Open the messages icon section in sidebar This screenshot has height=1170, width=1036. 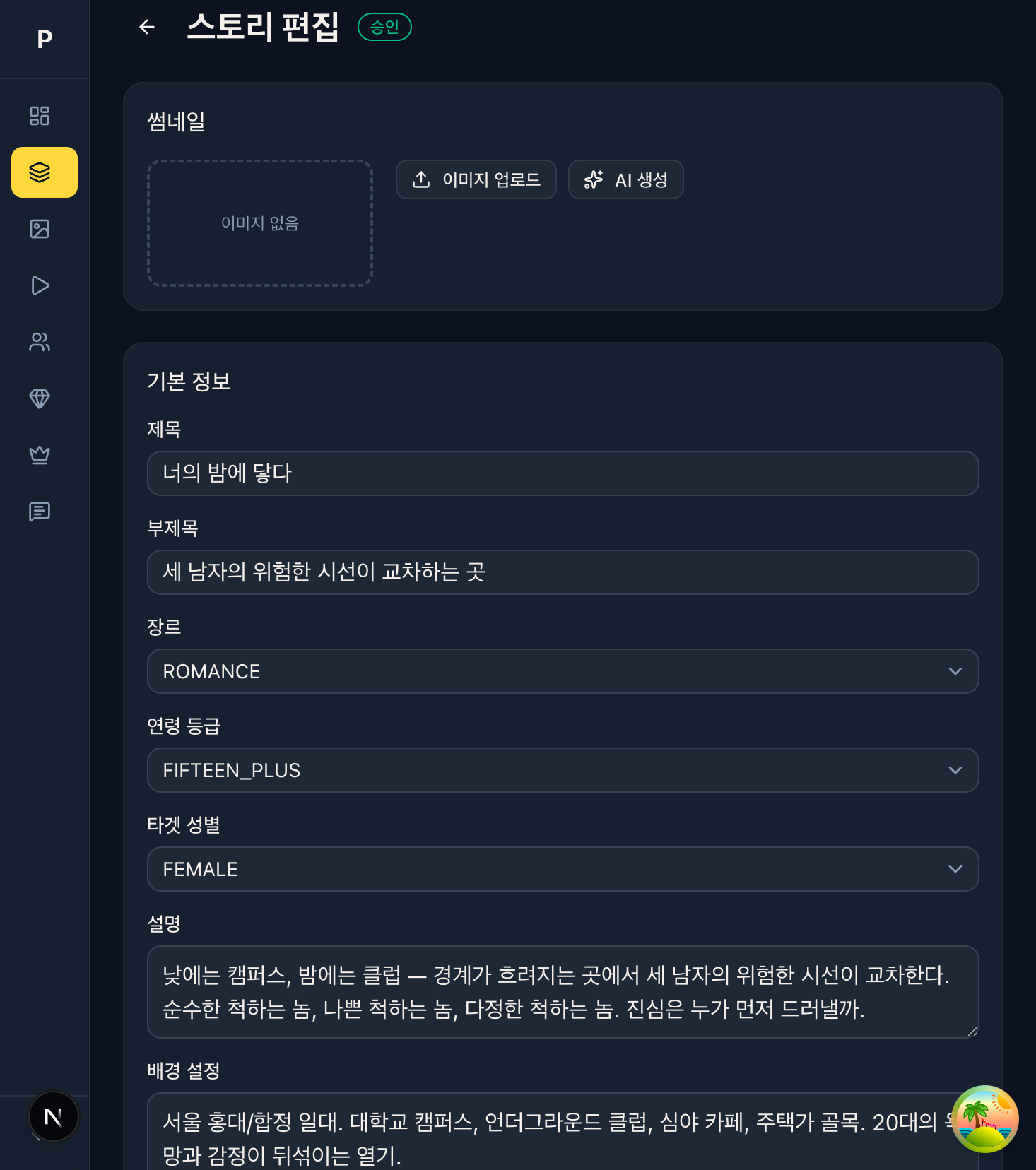point(40,512)
